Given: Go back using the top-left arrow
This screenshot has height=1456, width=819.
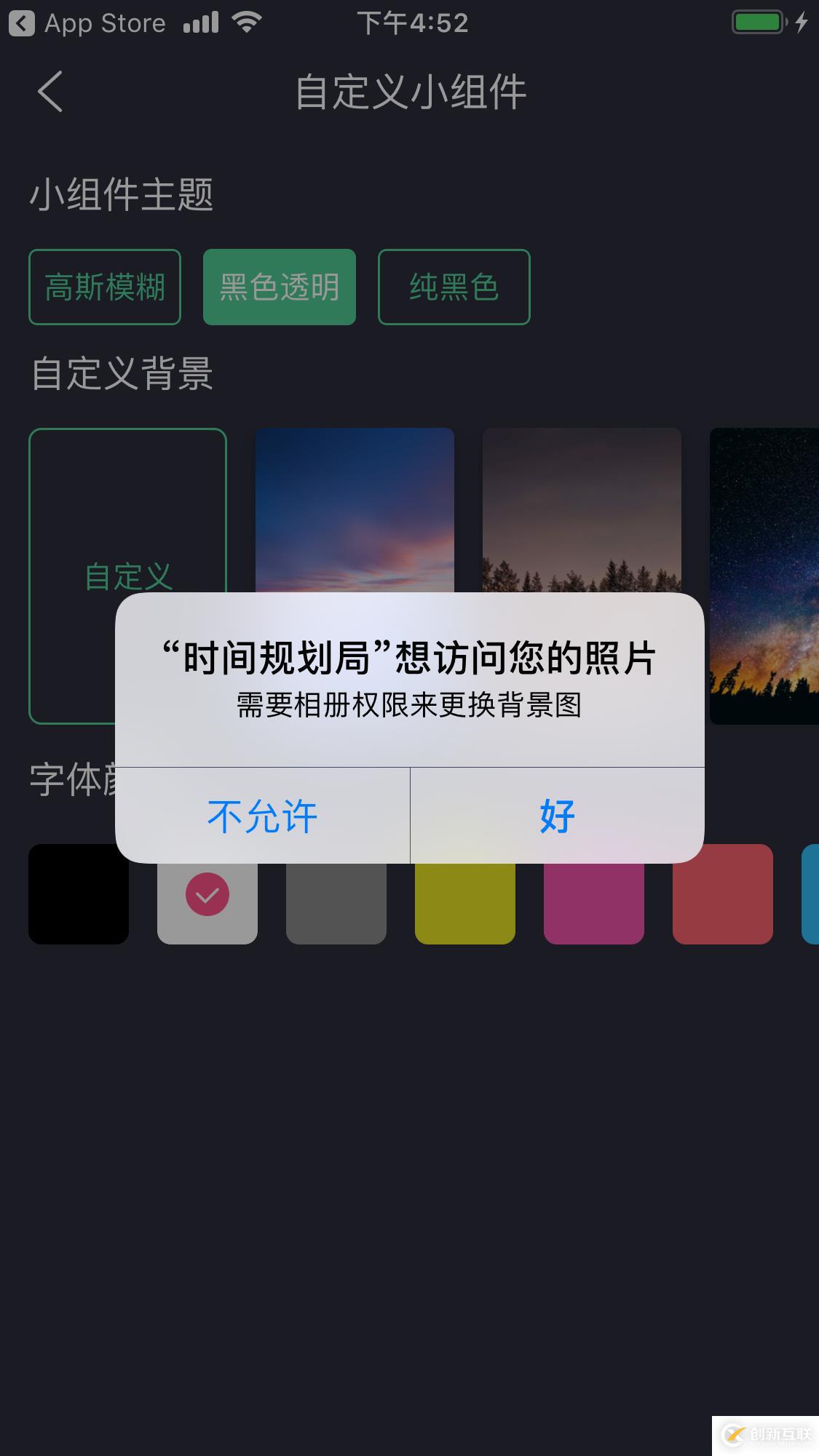Looking at the screenshot, I should [50, 92].
